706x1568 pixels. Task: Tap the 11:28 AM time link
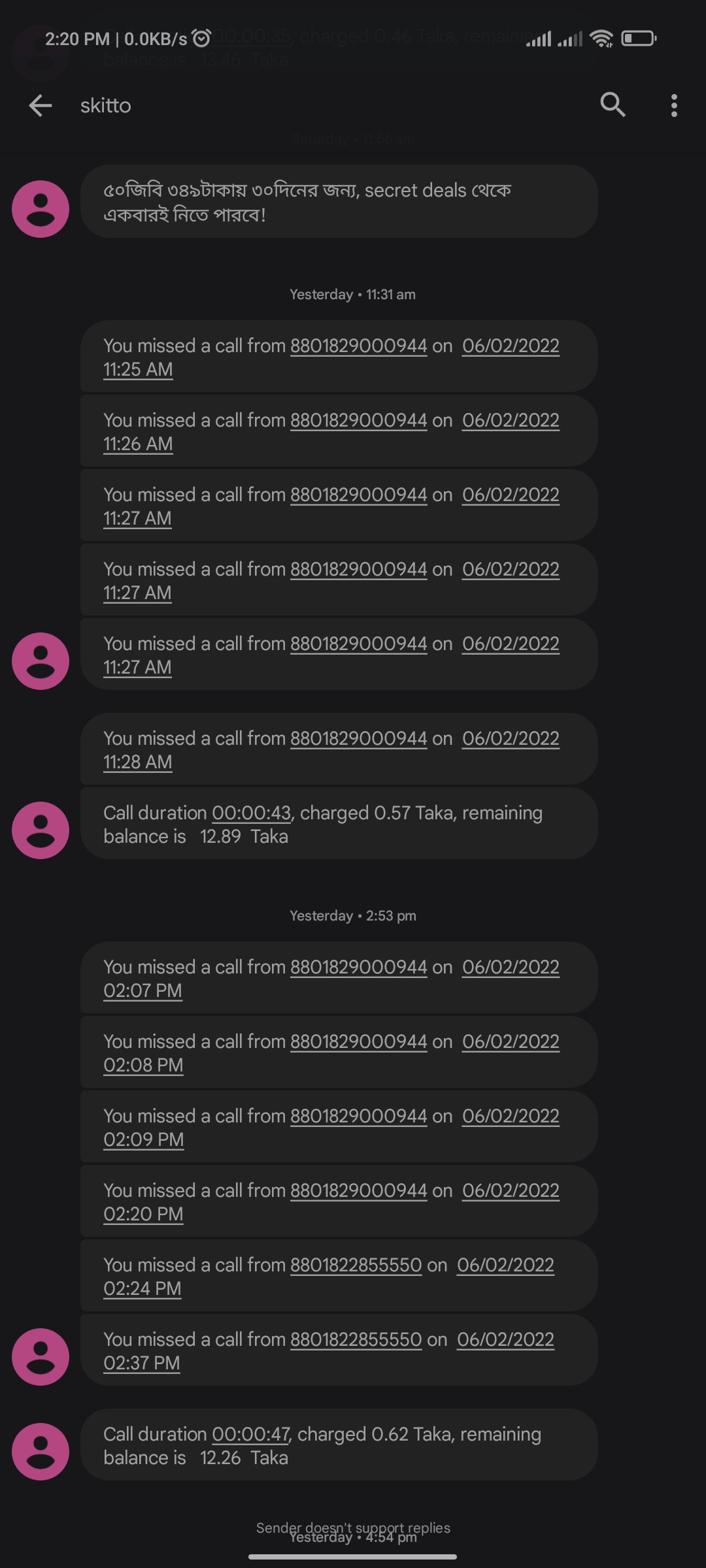(138, 762)
